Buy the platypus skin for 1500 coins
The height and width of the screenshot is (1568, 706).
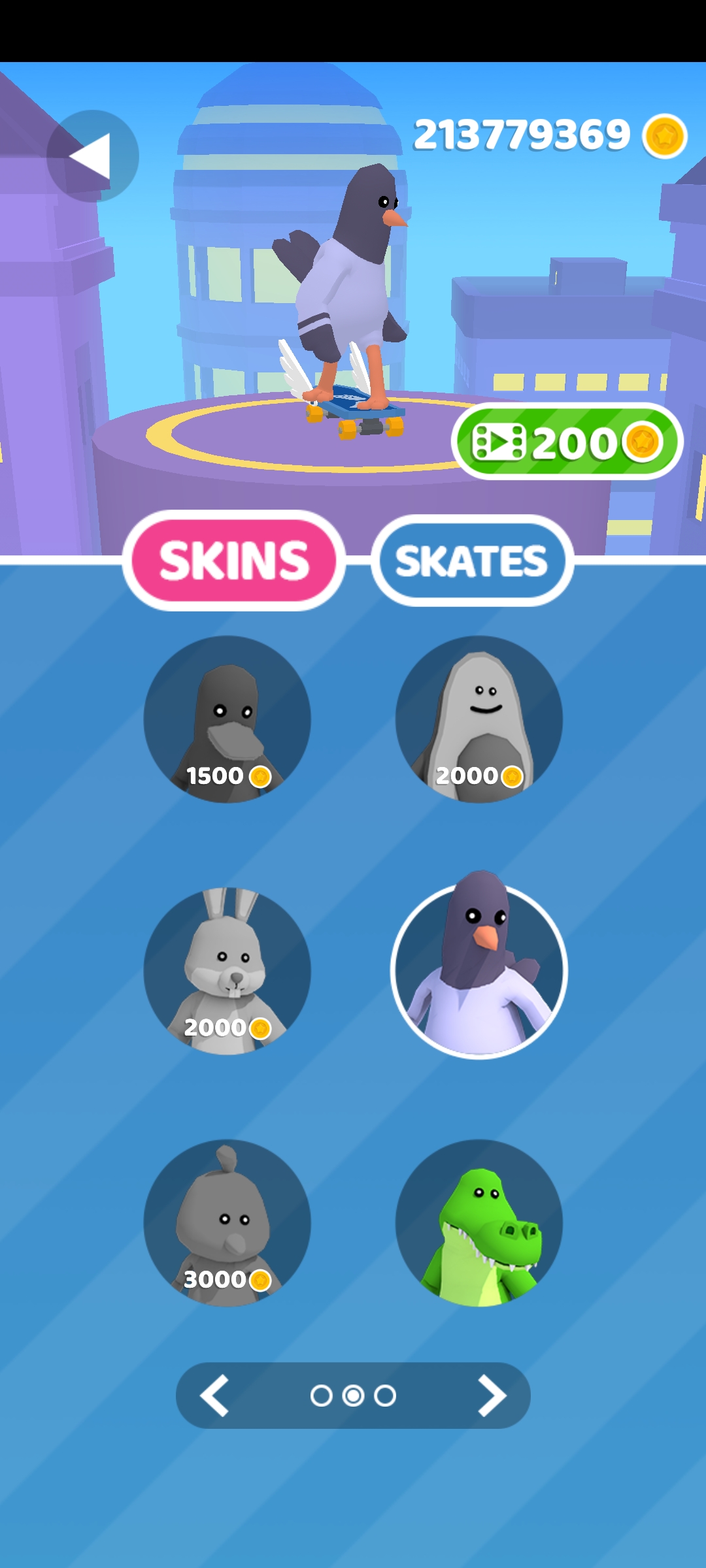point(227,719)
